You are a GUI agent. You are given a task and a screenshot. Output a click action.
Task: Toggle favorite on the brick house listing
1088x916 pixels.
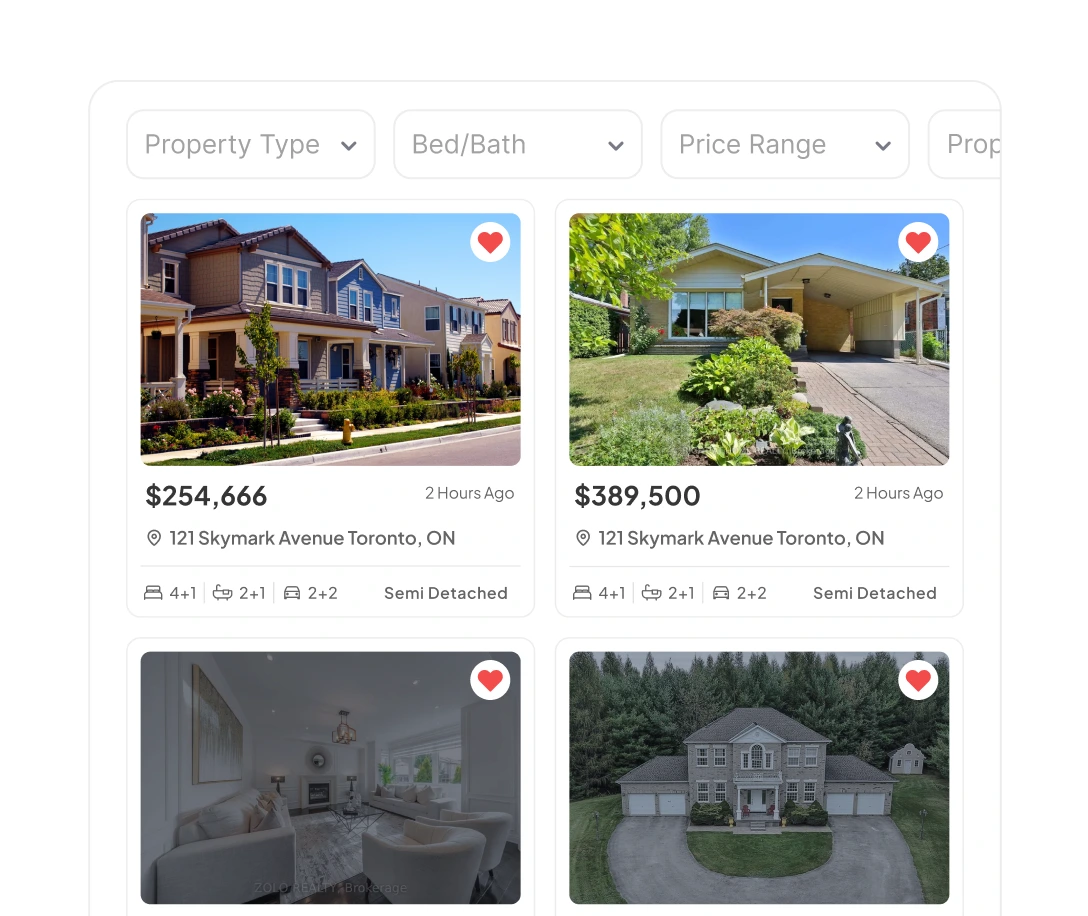(x=918, y=681)
